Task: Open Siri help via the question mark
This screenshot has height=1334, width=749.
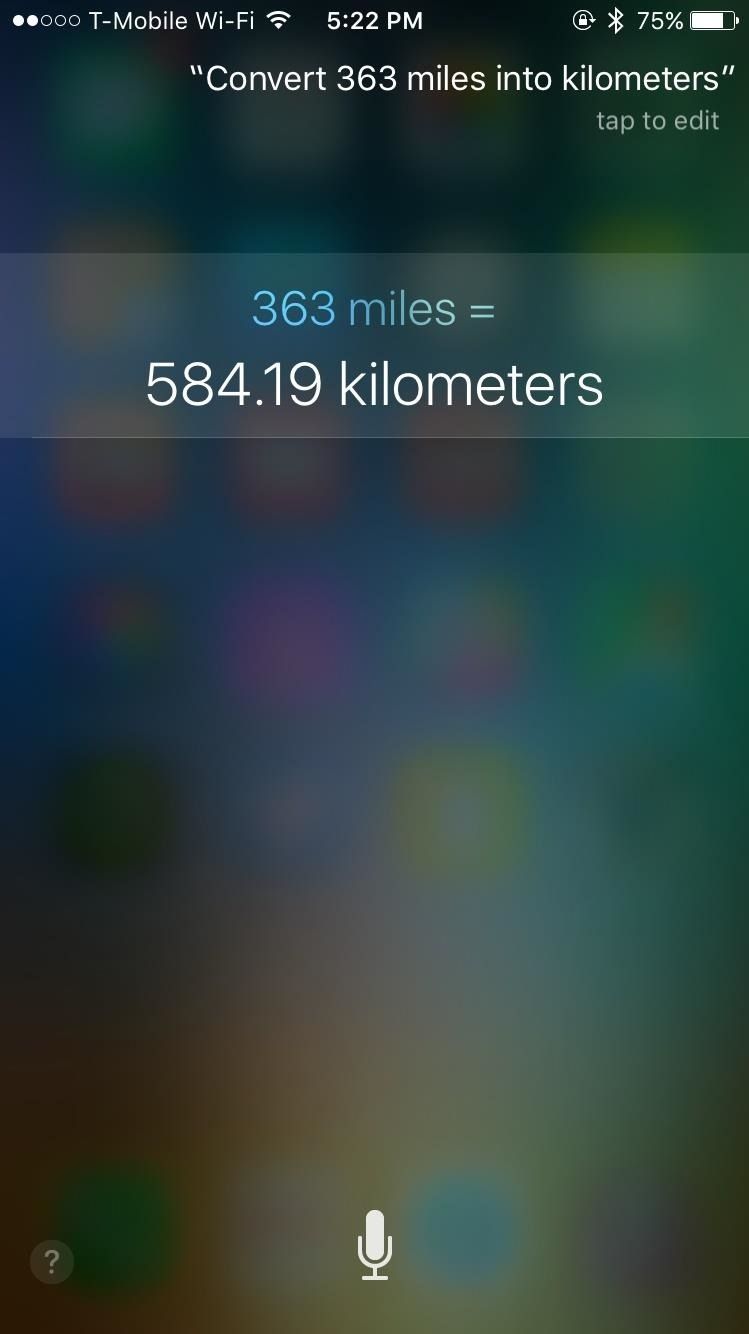Action: (x=50, y=1262)
